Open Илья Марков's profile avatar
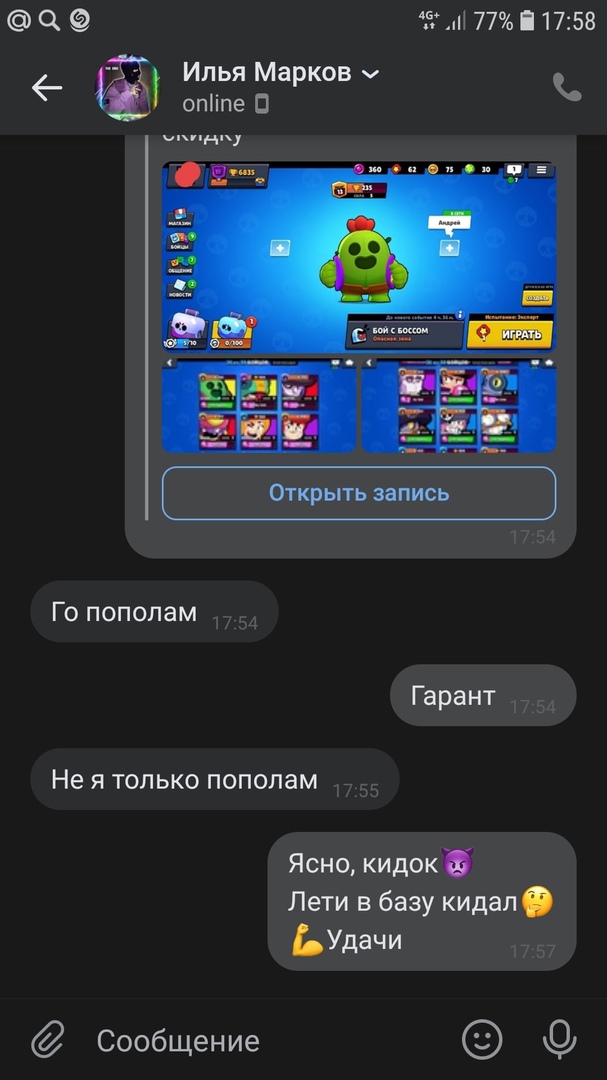Viewport: 607px width, 1080px height. click(x=127, y=88)
